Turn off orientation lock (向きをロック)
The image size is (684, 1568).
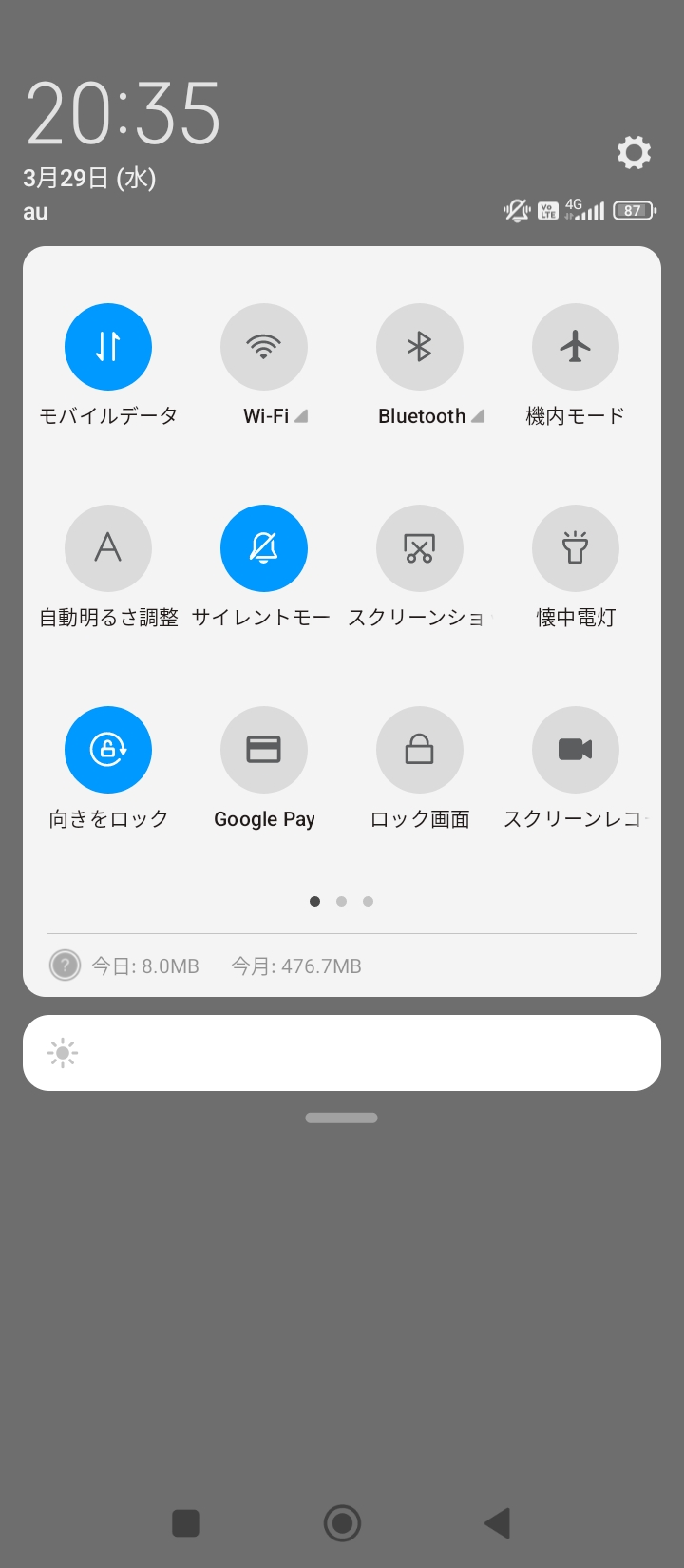[x=108, y=750]
